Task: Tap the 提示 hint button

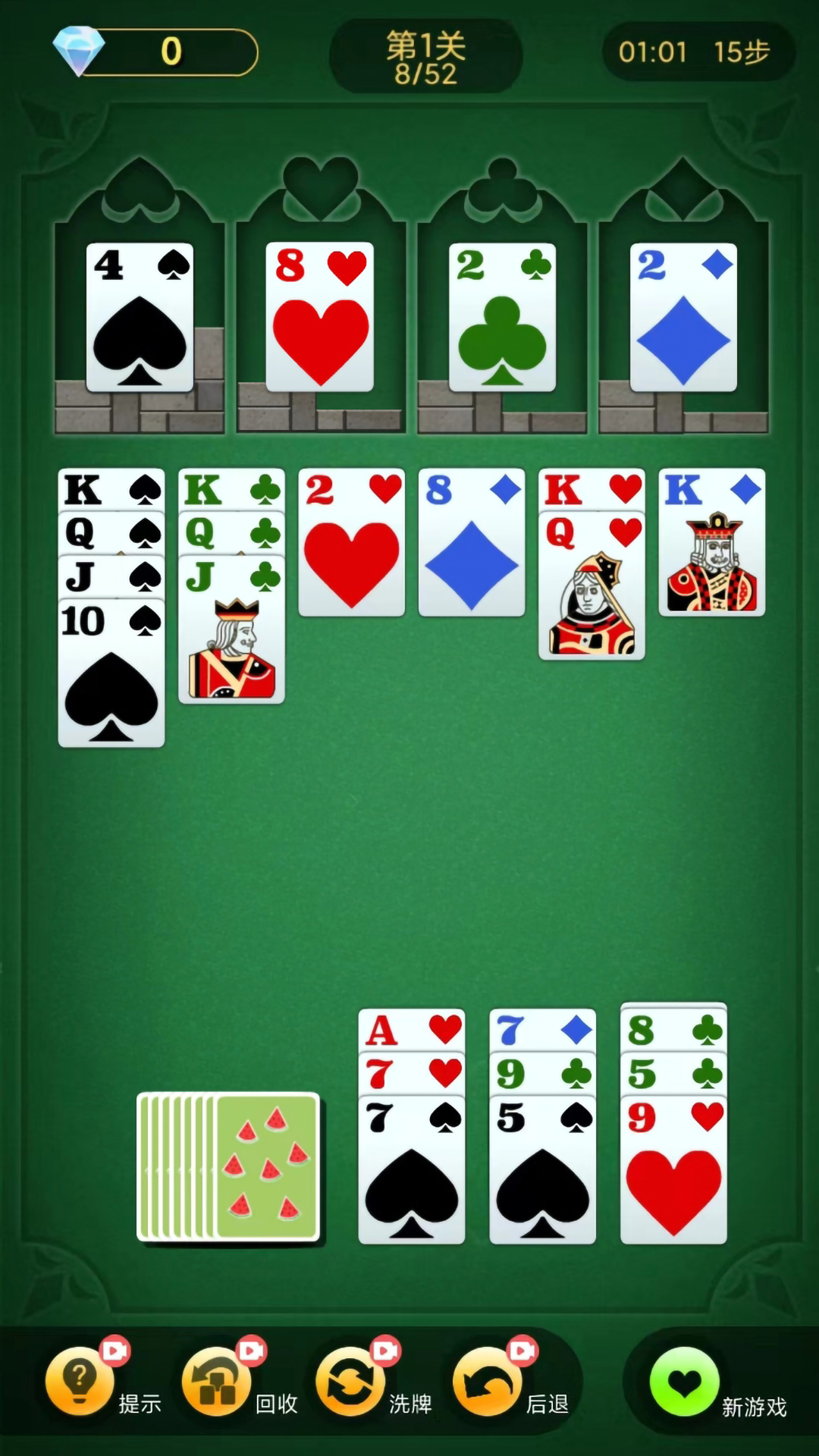Action: 81,1382
